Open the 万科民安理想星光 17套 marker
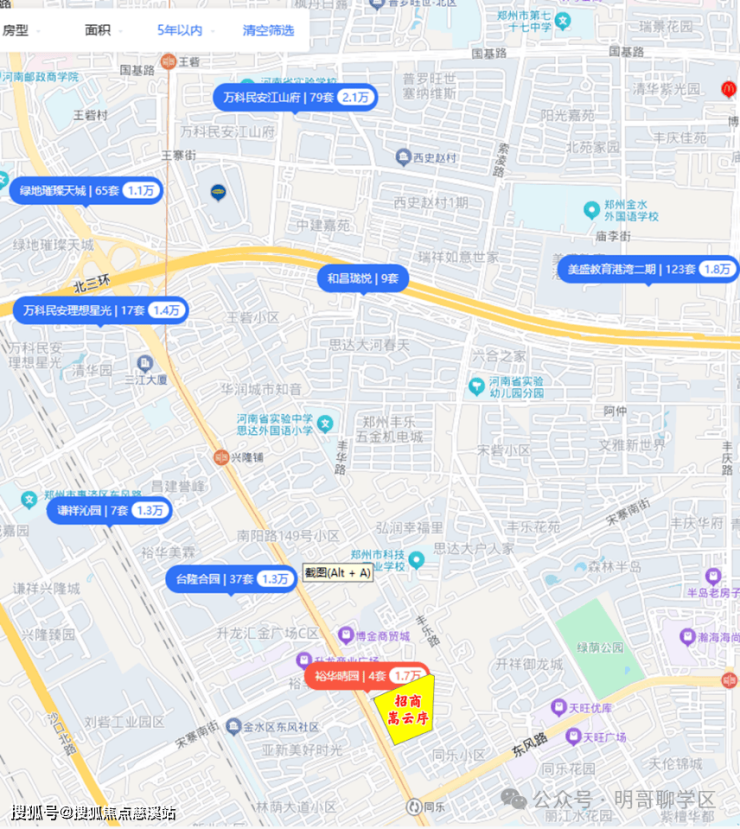740x829 pixels. click(101, 311)
